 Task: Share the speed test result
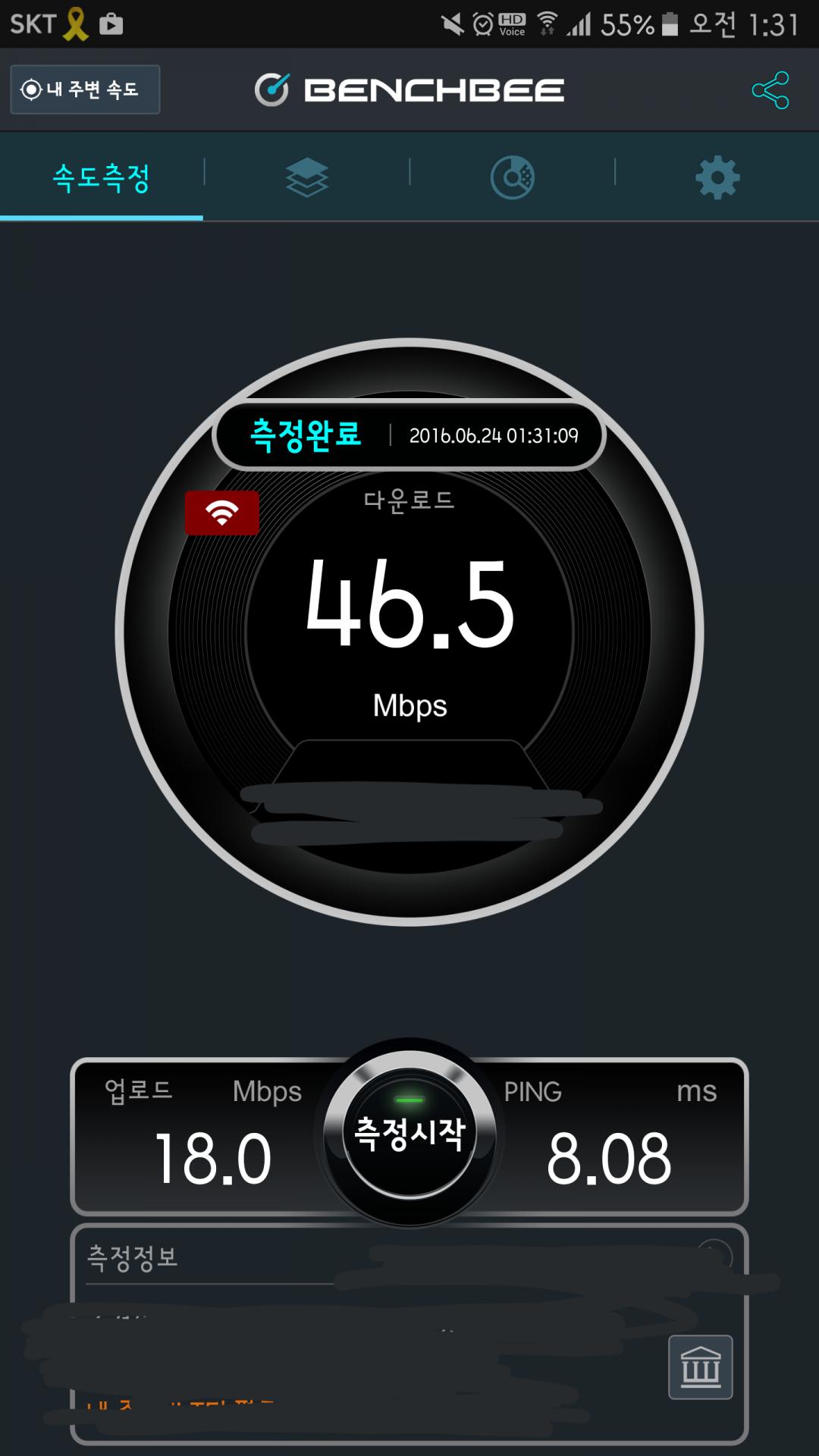click(x=770, y=90)
